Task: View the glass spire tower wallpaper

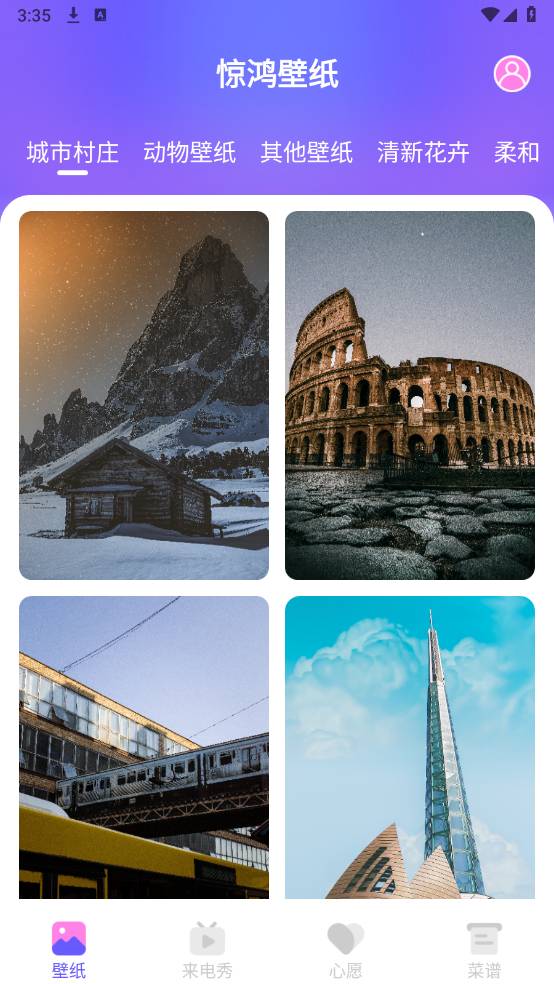Action: click(x=410, y=747)
